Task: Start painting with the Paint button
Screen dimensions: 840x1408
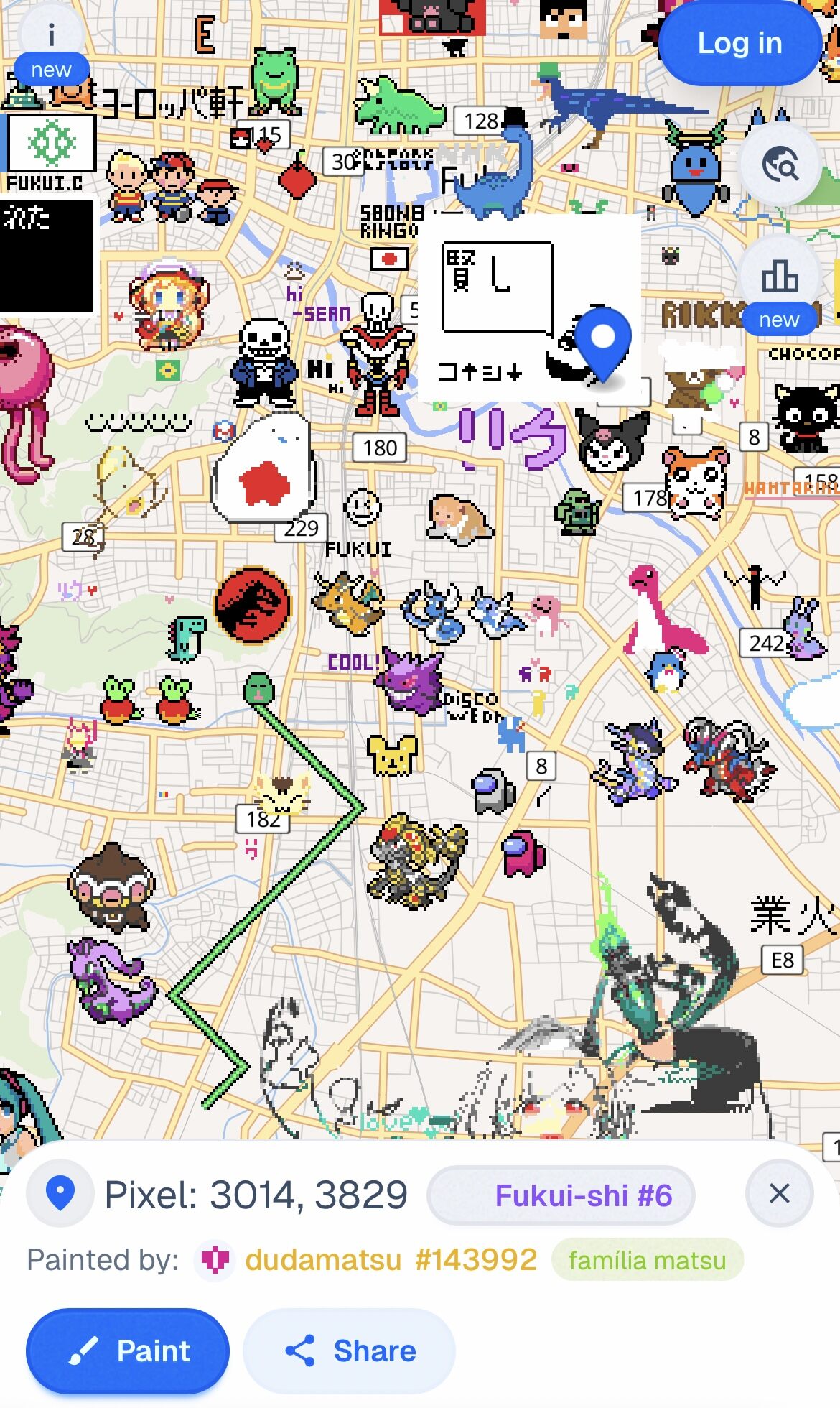Action: click(x=128, y=1351)
